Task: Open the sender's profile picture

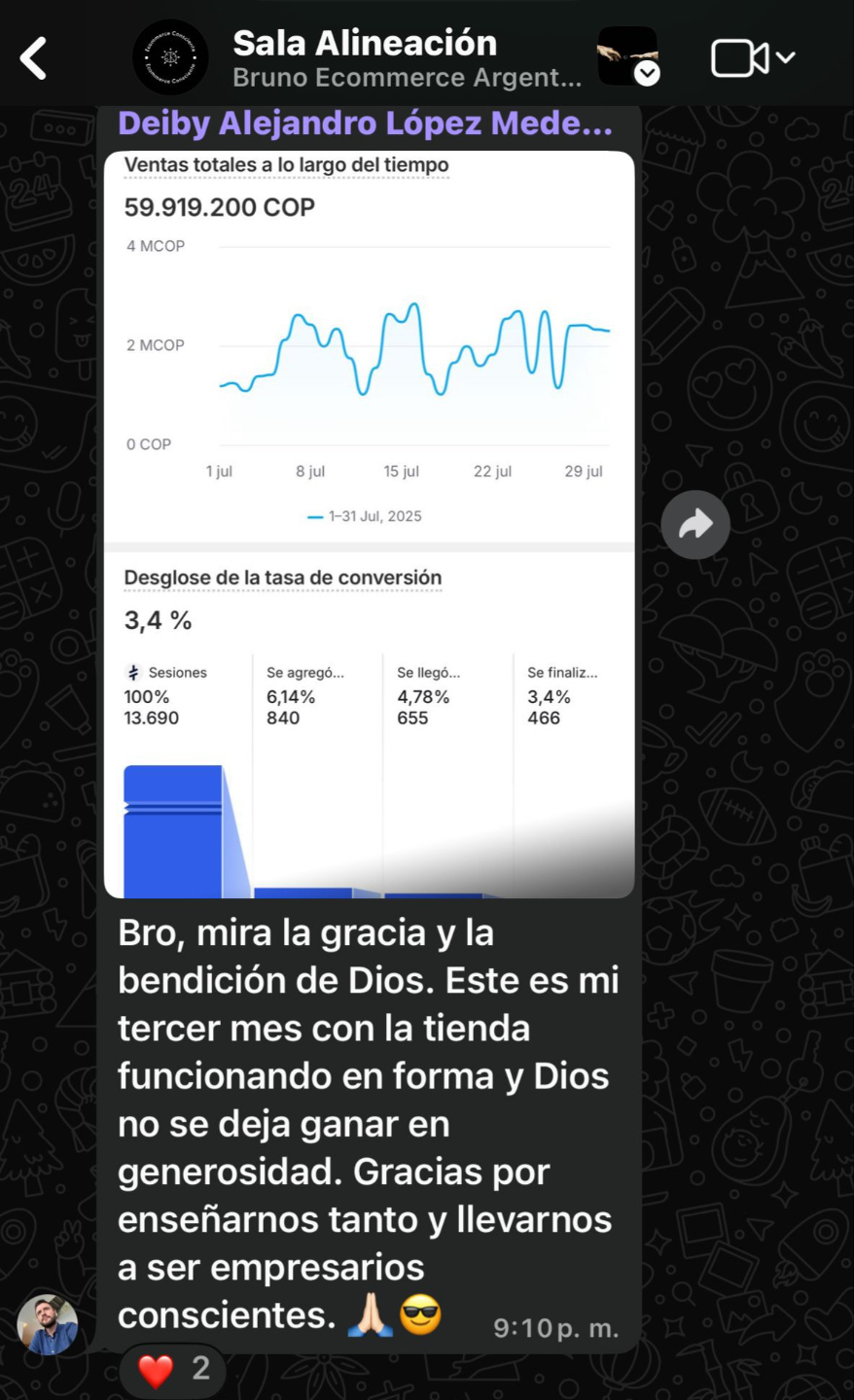Action: click(x=47, y=1325)
